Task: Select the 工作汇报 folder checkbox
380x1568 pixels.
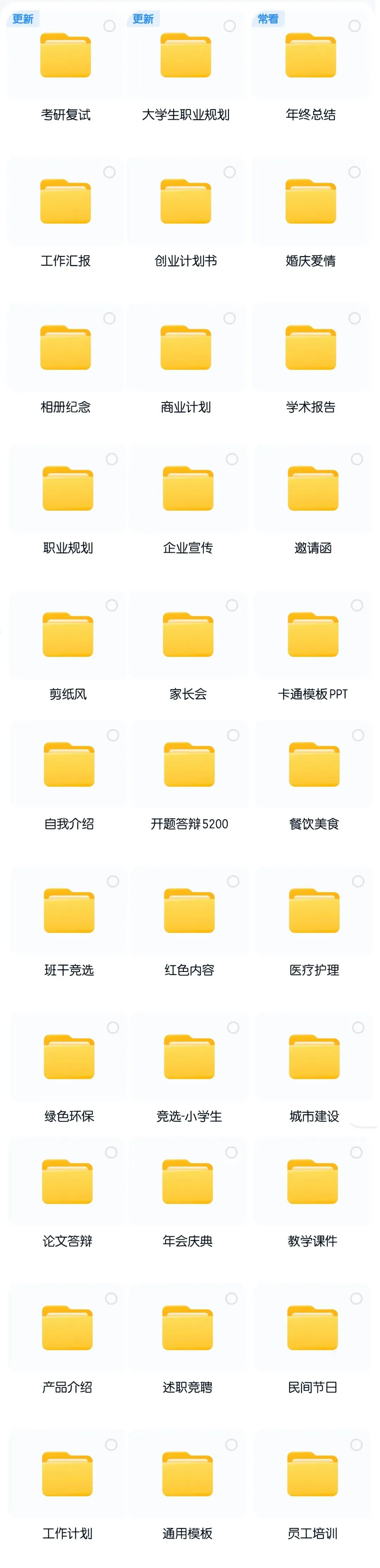Action: [x=110, y=172]
